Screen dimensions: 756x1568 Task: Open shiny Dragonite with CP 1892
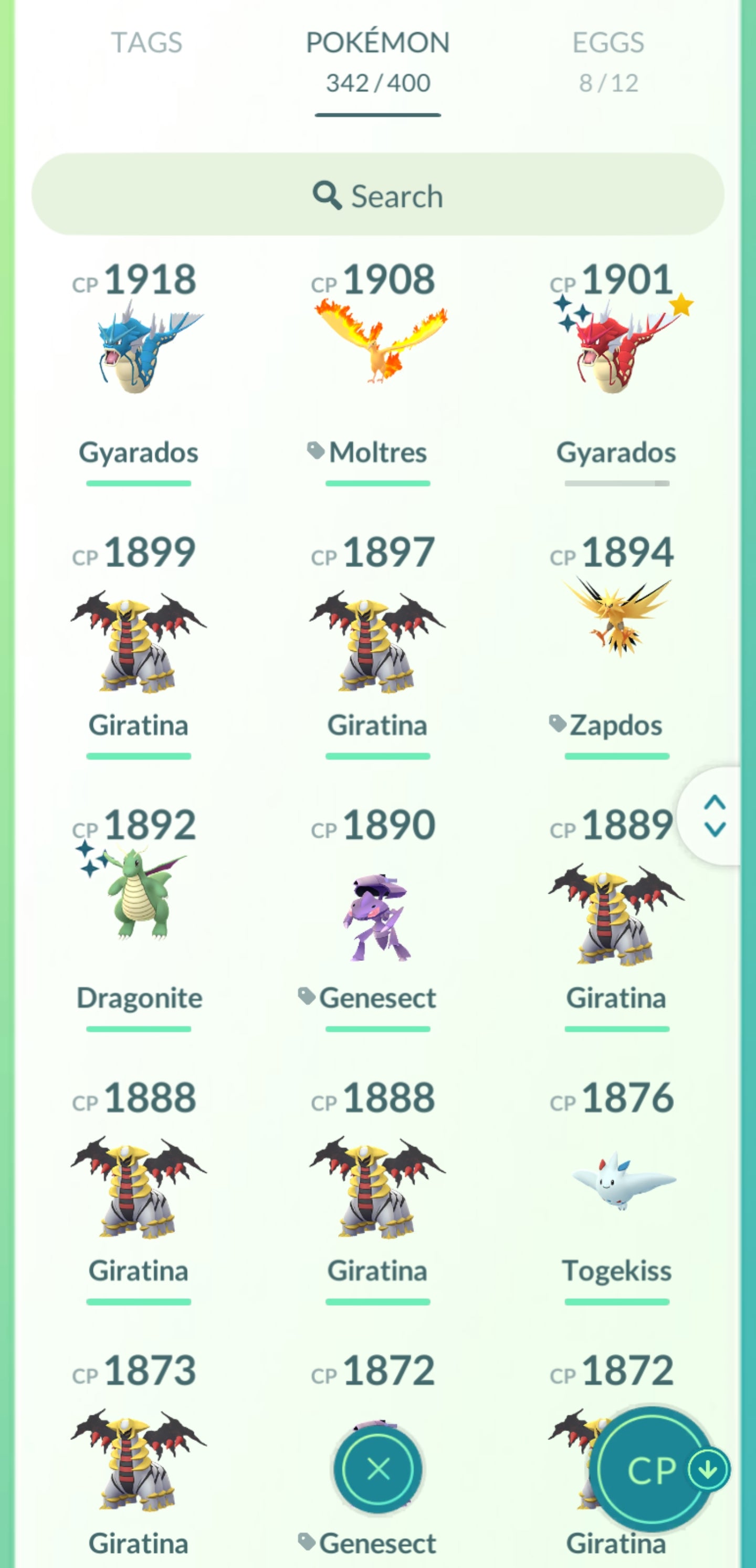pyautogui.click(x=138, y=901)
